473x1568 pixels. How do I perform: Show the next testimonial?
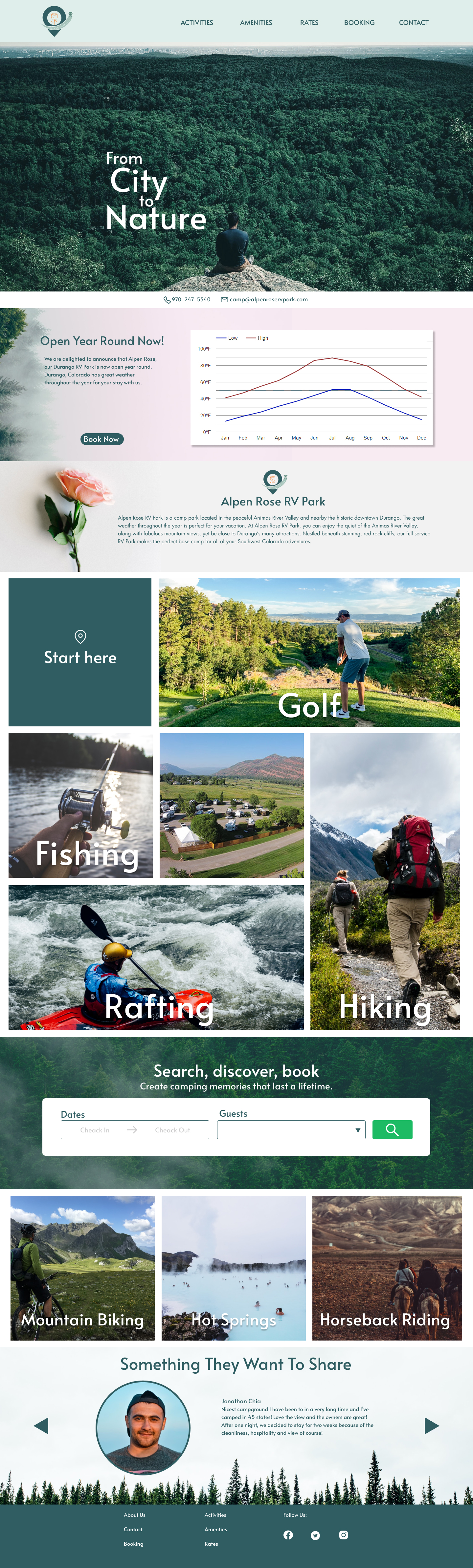tap(431, 1426)
